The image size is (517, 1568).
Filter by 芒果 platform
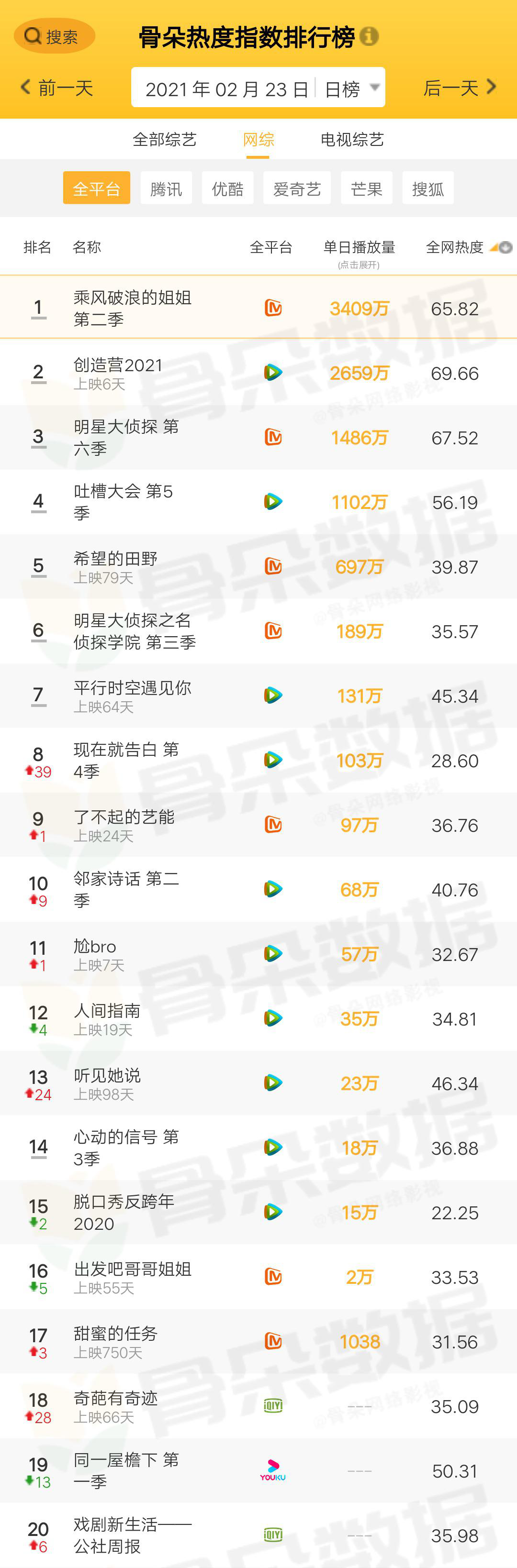(366, 188)
